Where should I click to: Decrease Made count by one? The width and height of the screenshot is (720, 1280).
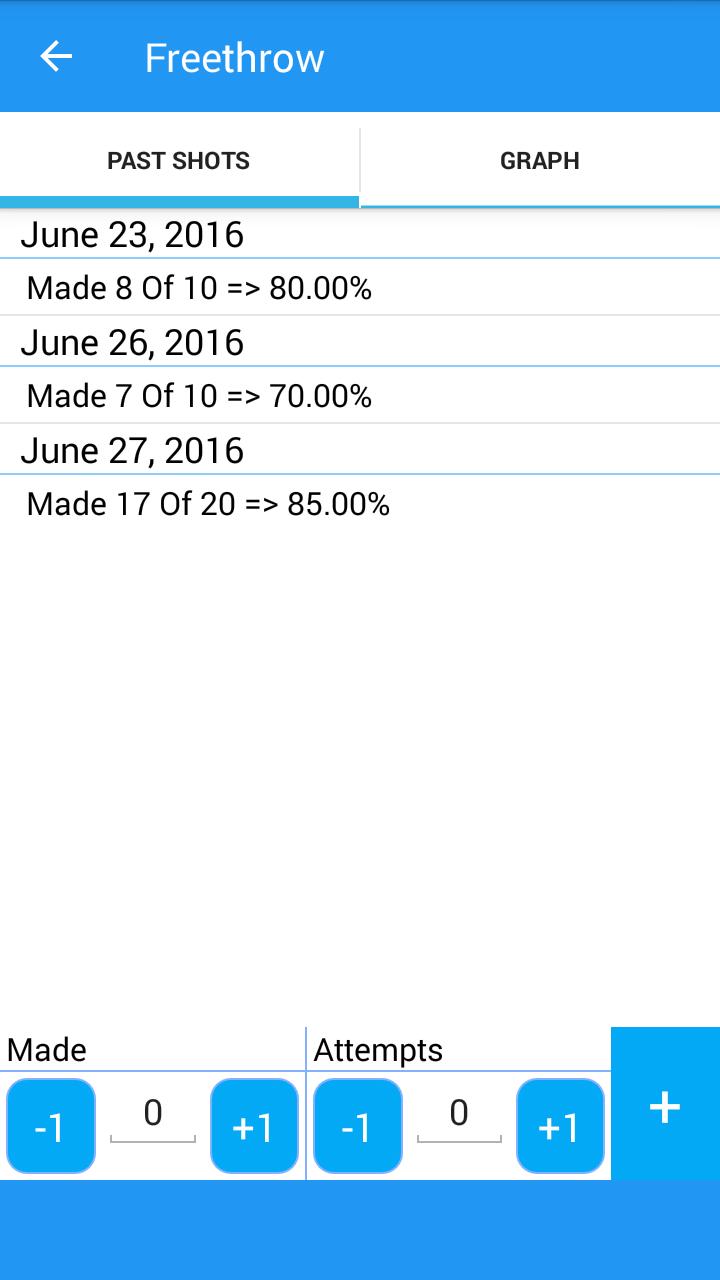(x=51, y=1126)
